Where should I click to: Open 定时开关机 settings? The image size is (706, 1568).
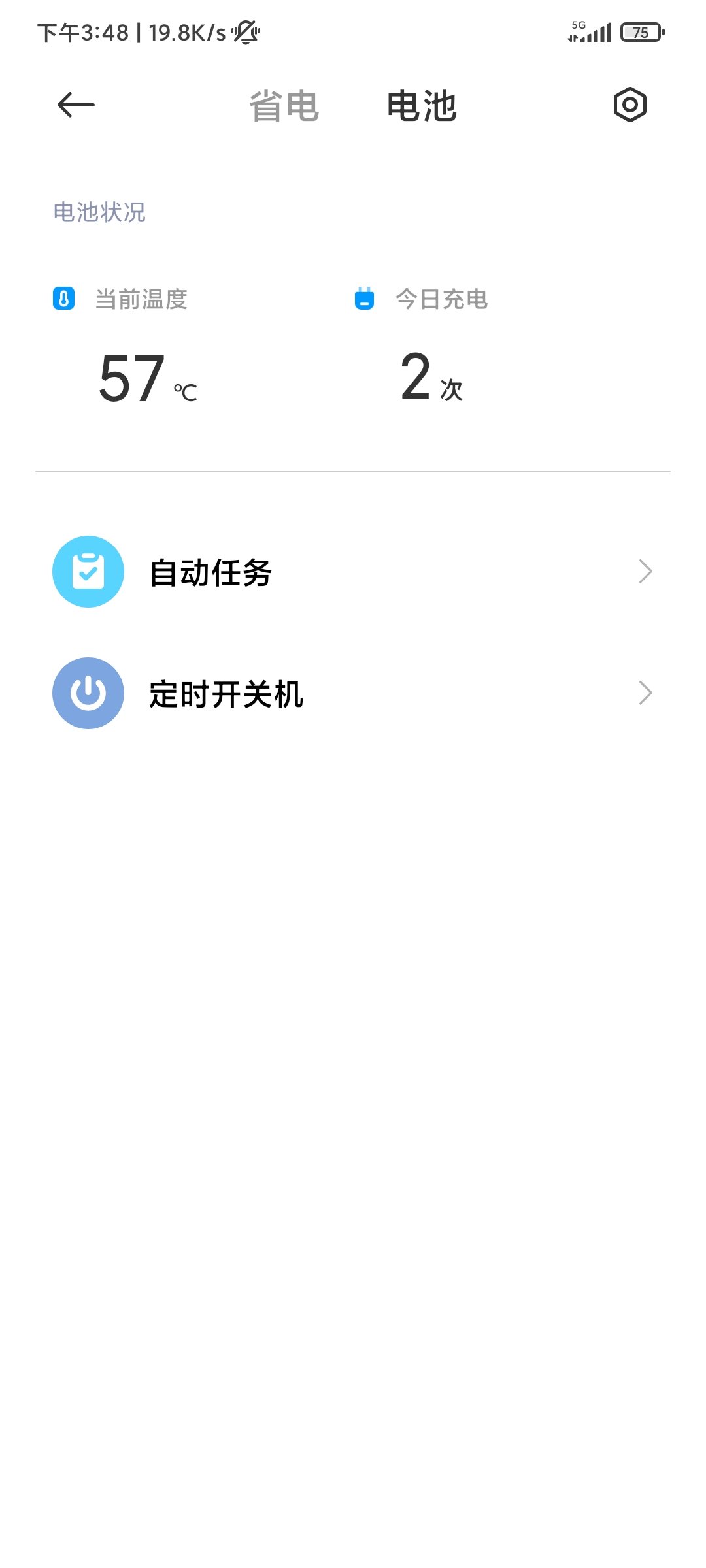(353, 694)
